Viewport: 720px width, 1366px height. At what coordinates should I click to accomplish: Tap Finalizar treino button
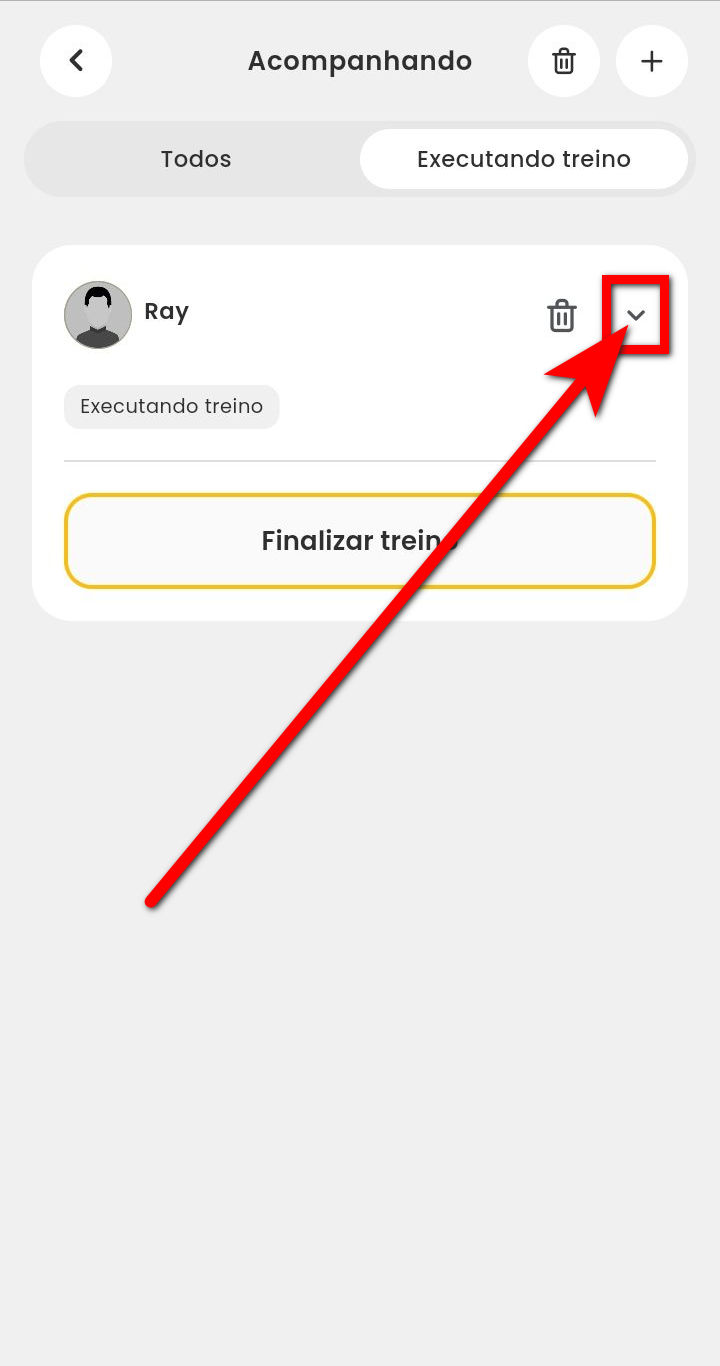click(360, 541)
